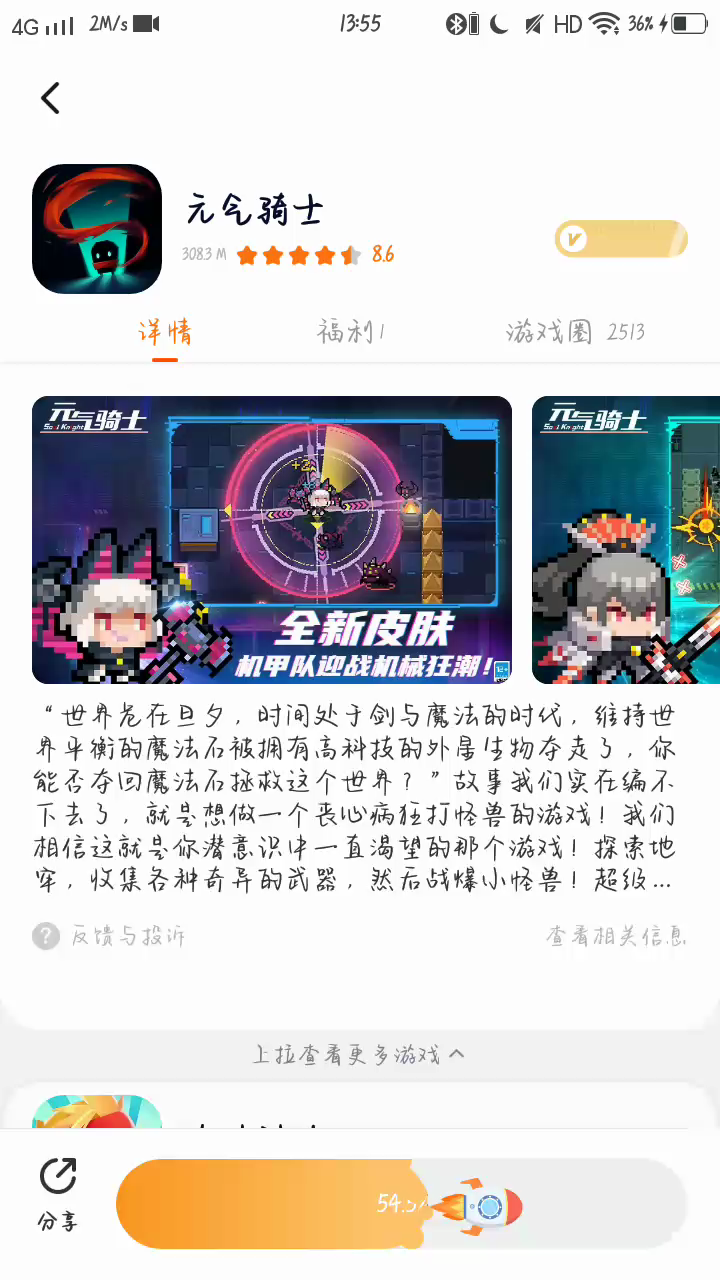Open the 全新皮肤 screenshot
The width and height of the screenshot is (720, 1280).
coord(272,540)
